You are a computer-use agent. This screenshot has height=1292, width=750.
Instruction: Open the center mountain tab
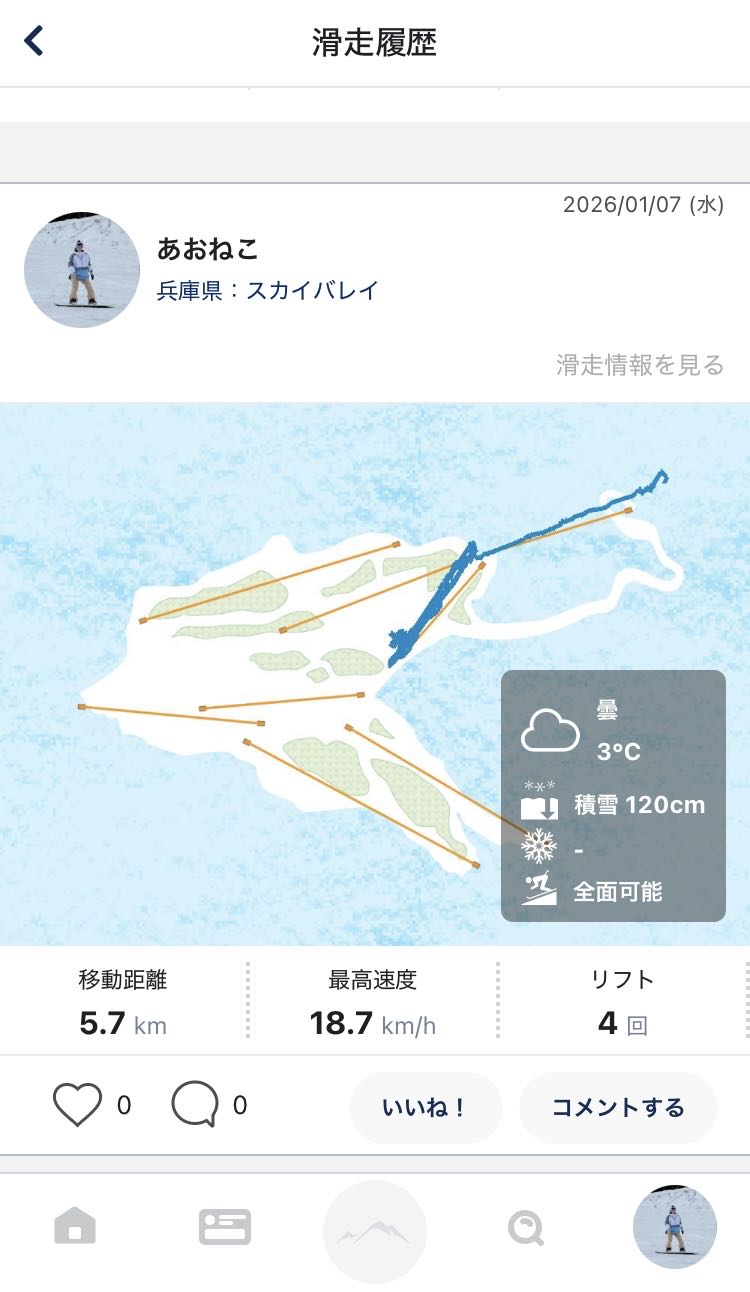click(x=375, y=1231)
